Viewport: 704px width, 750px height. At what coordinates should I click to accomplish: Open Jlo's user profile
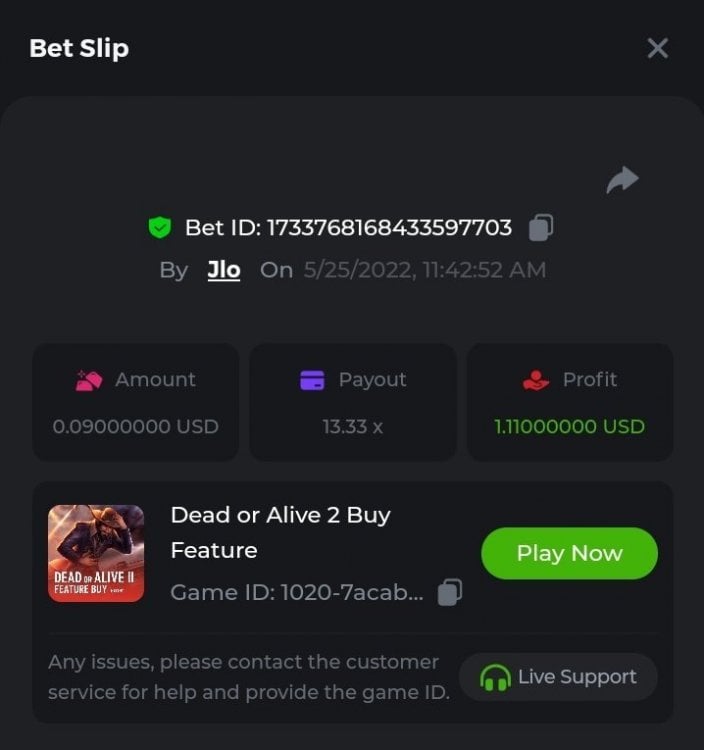point(224,270)
